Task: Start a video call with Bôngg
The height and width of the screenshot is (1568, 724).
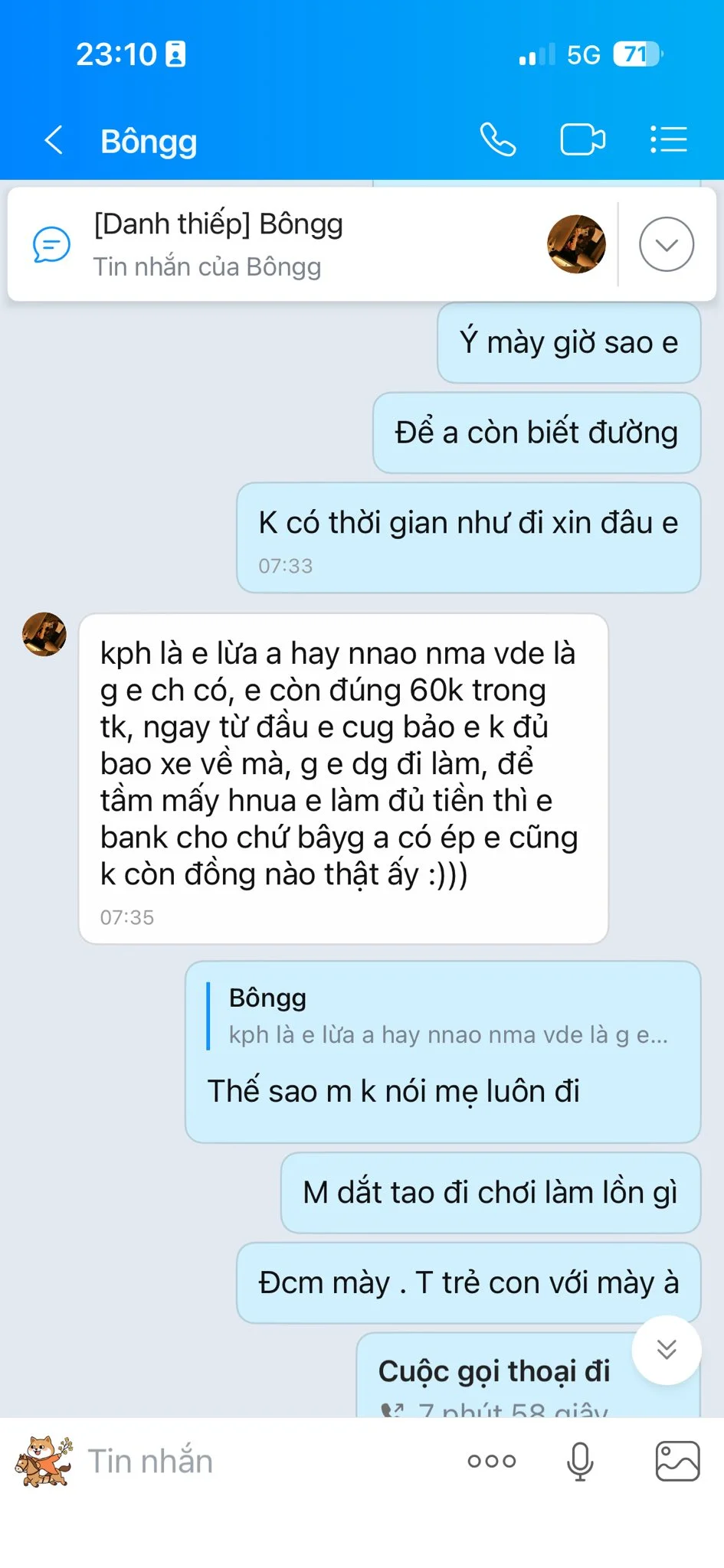Action: (x=582, y=140)
